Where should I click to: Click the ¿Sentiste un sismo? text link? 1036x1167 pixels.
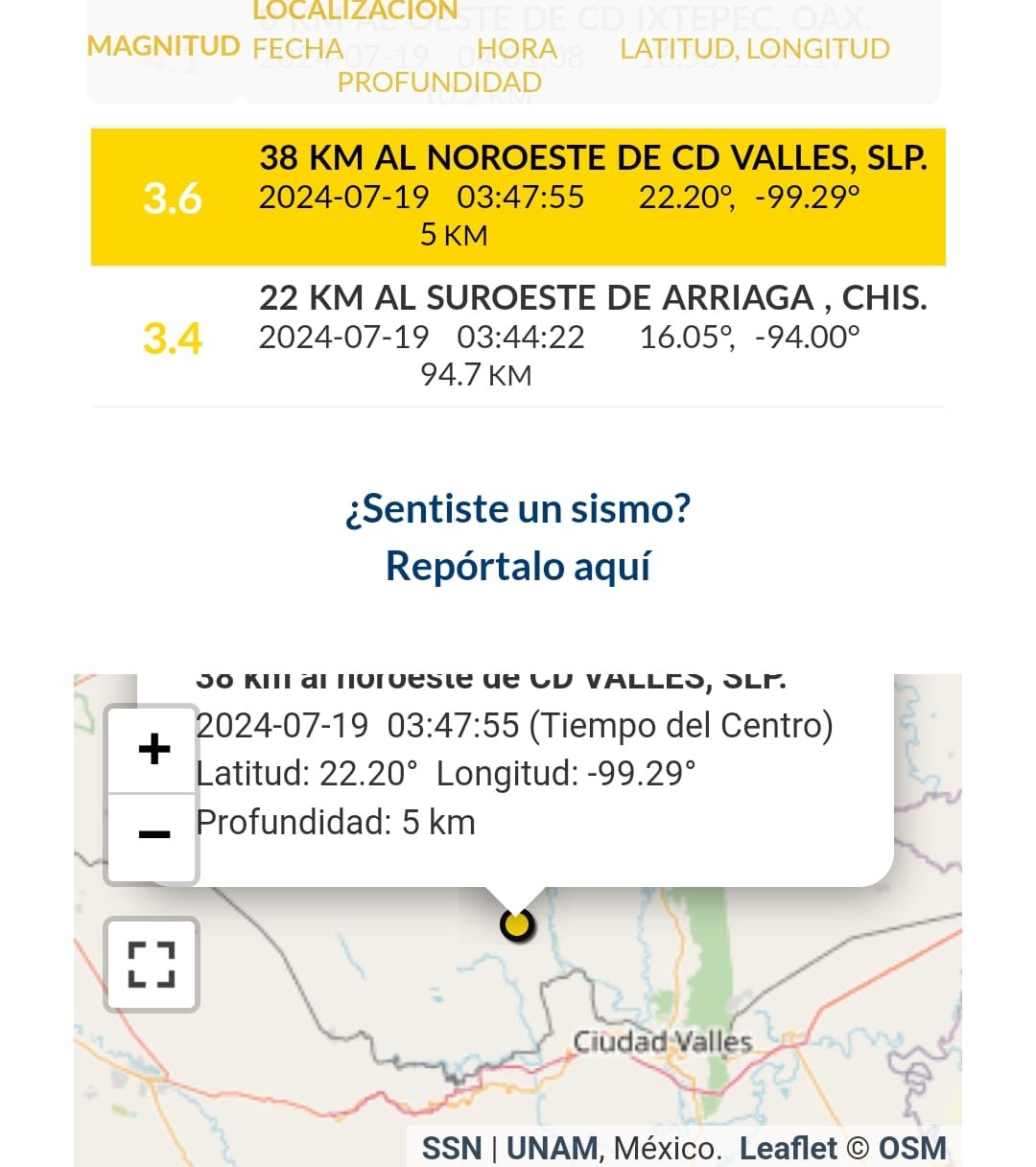[x=518, y=508]
